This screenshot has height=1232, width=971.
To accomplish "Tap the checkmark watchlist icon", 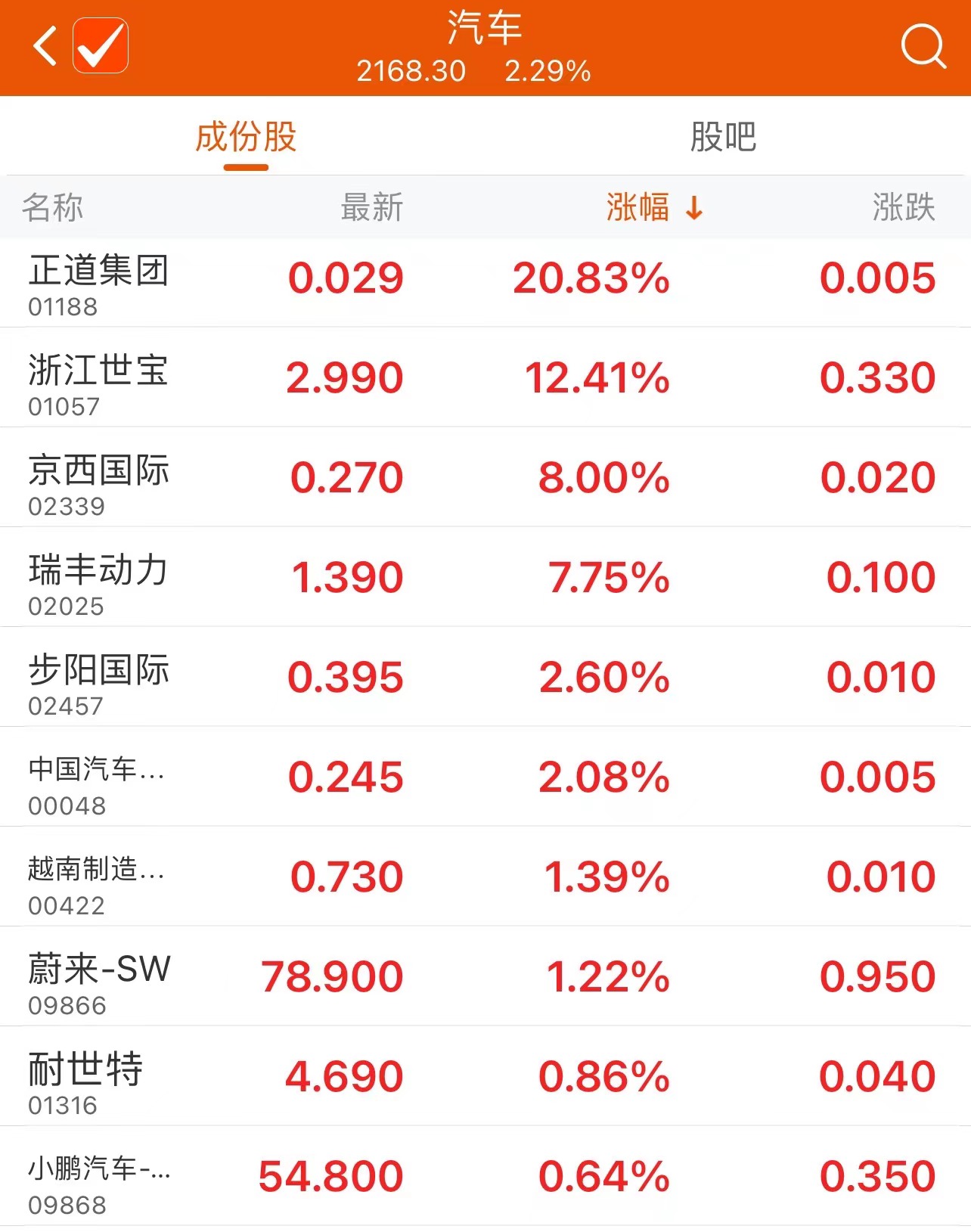I will tap(101, 46).
